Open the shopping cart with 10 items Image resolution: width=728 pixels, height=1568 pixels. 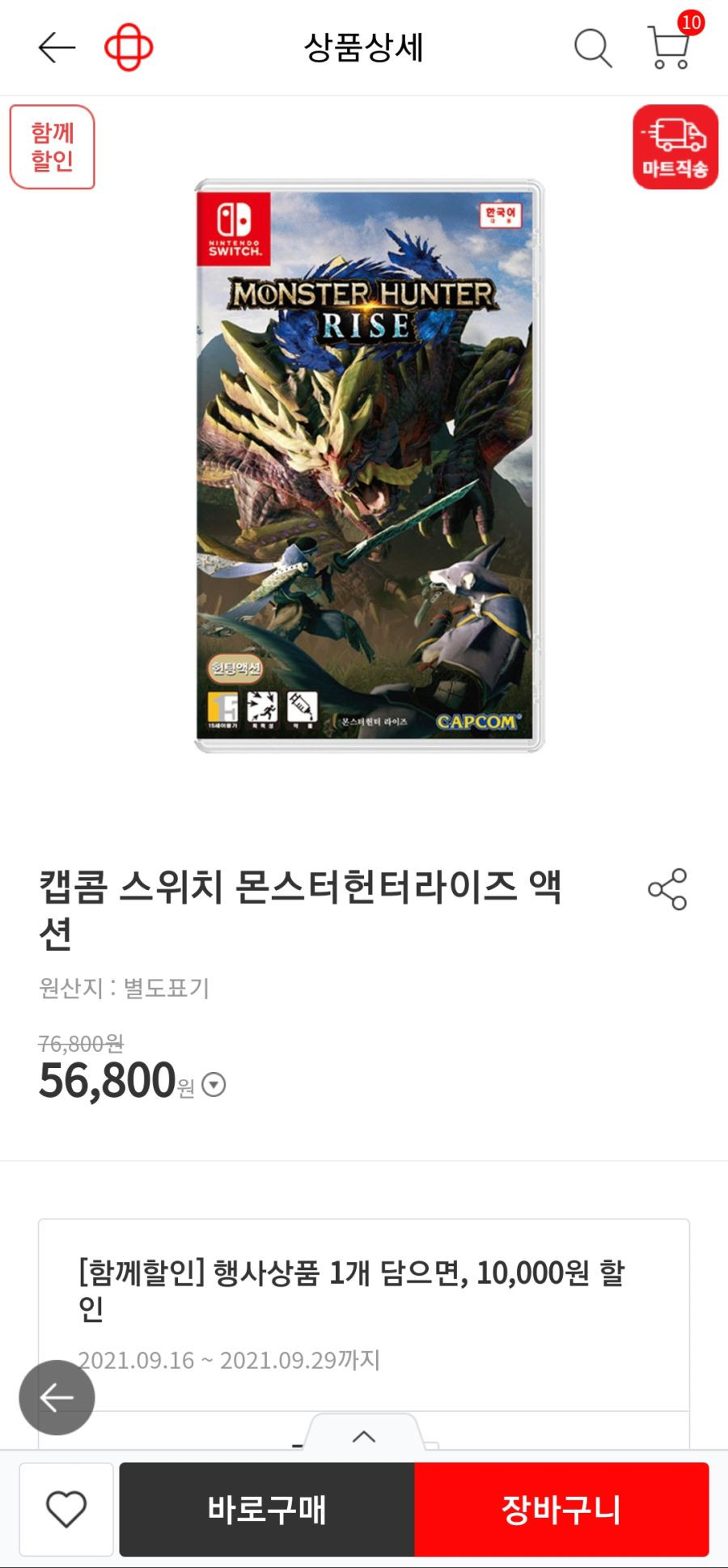click(670, 48)
